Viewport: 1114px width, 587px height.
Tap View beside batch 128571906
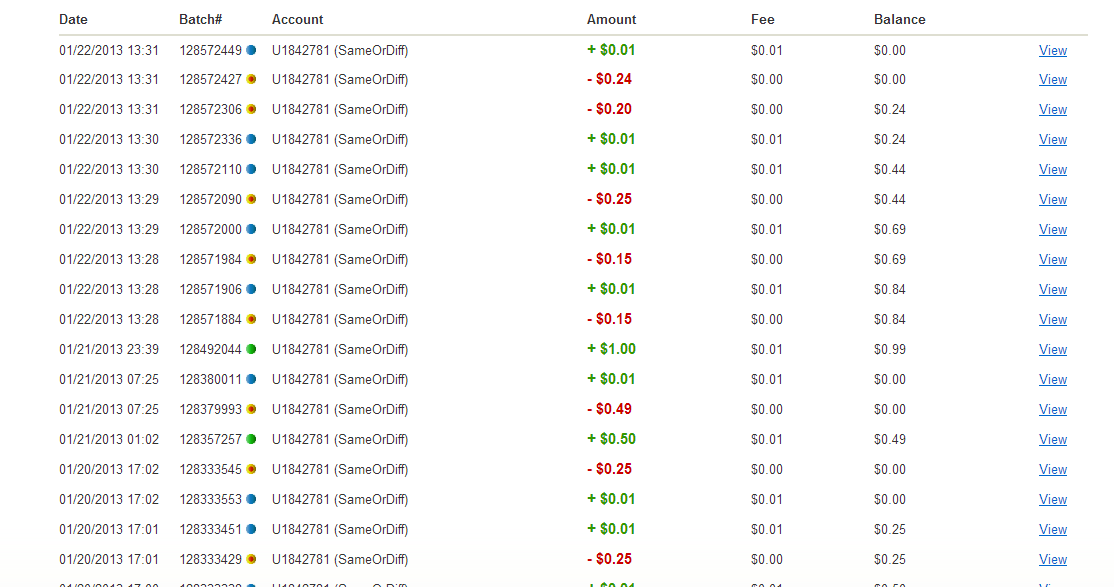pos(1052,290)
